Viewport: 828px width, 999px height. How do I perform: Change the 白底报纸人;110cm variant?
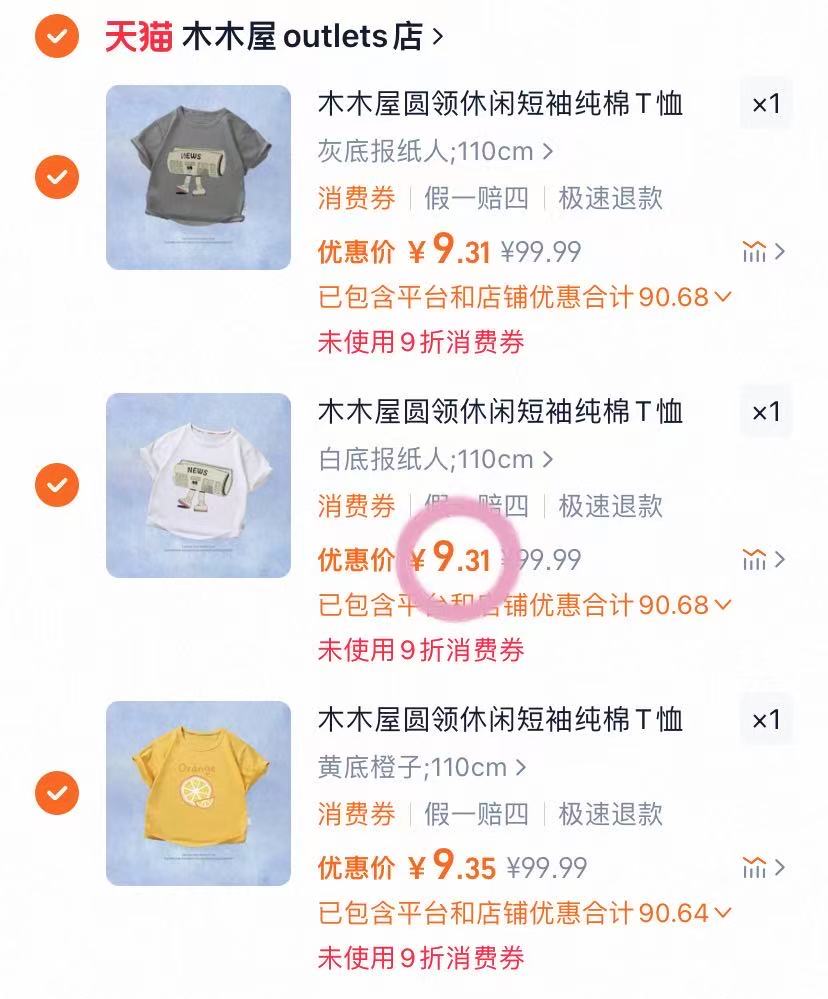tap(435, 460)
